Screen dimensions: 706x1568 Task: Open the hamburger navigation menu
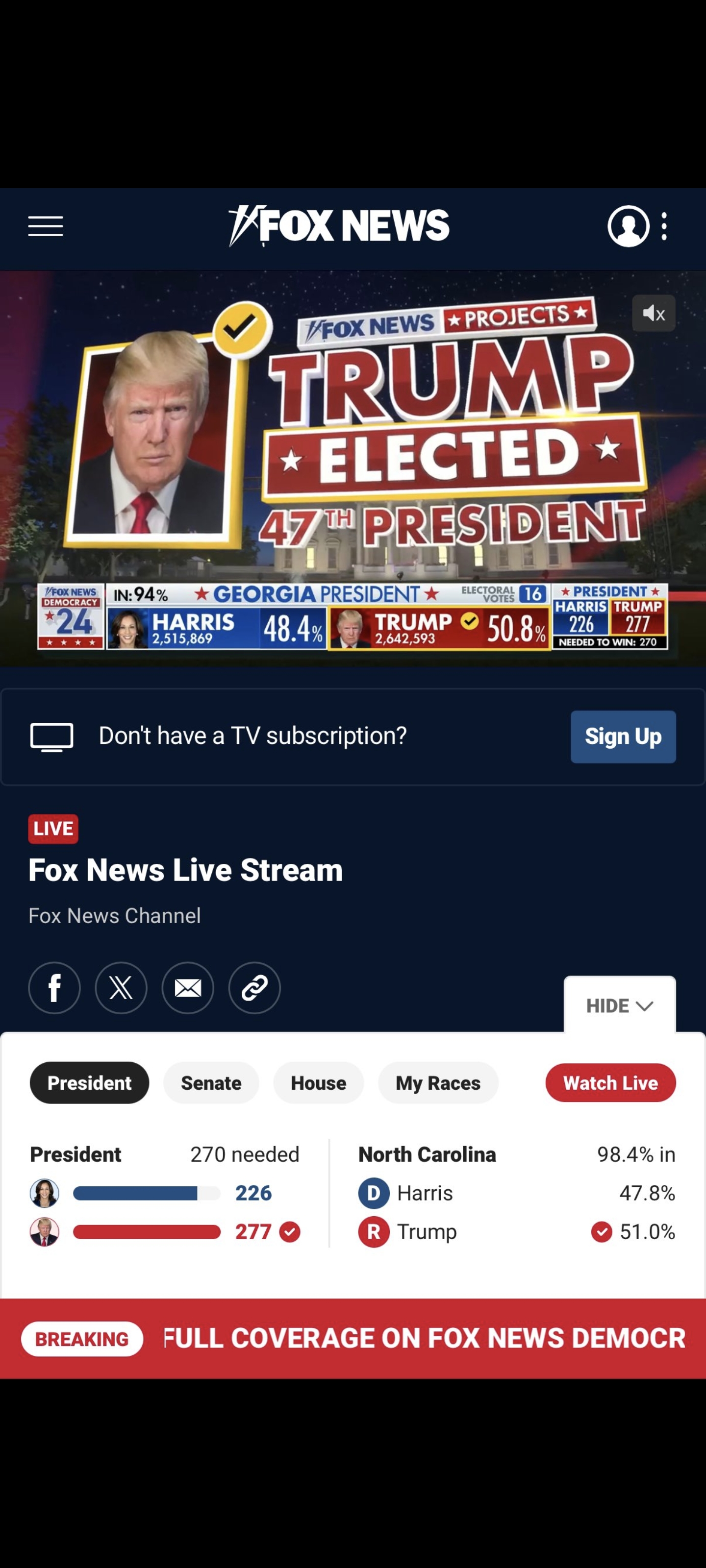click(x=46, y=226)
